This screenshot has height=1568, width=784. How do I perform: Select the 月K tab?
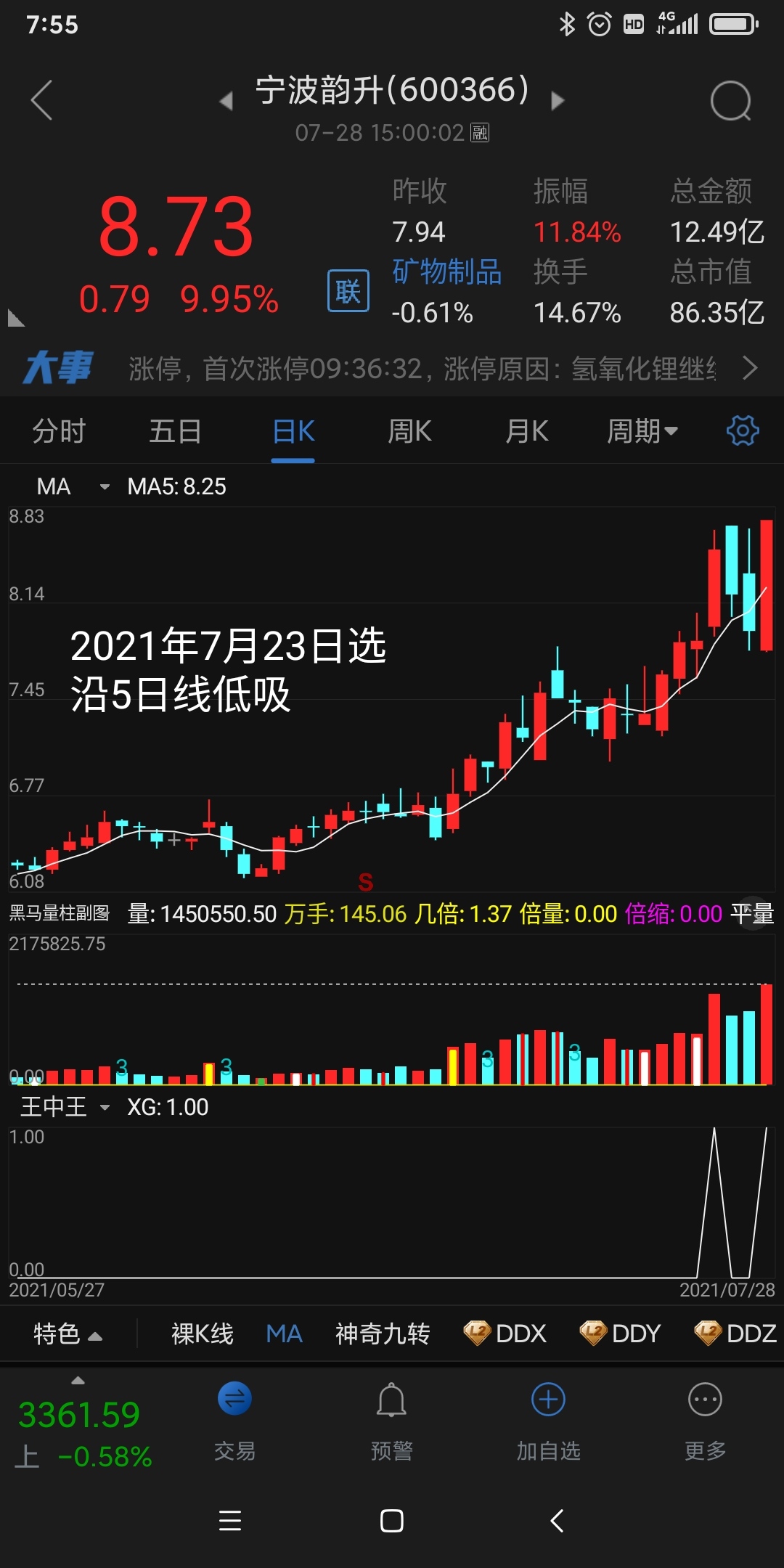click(526, 432)
